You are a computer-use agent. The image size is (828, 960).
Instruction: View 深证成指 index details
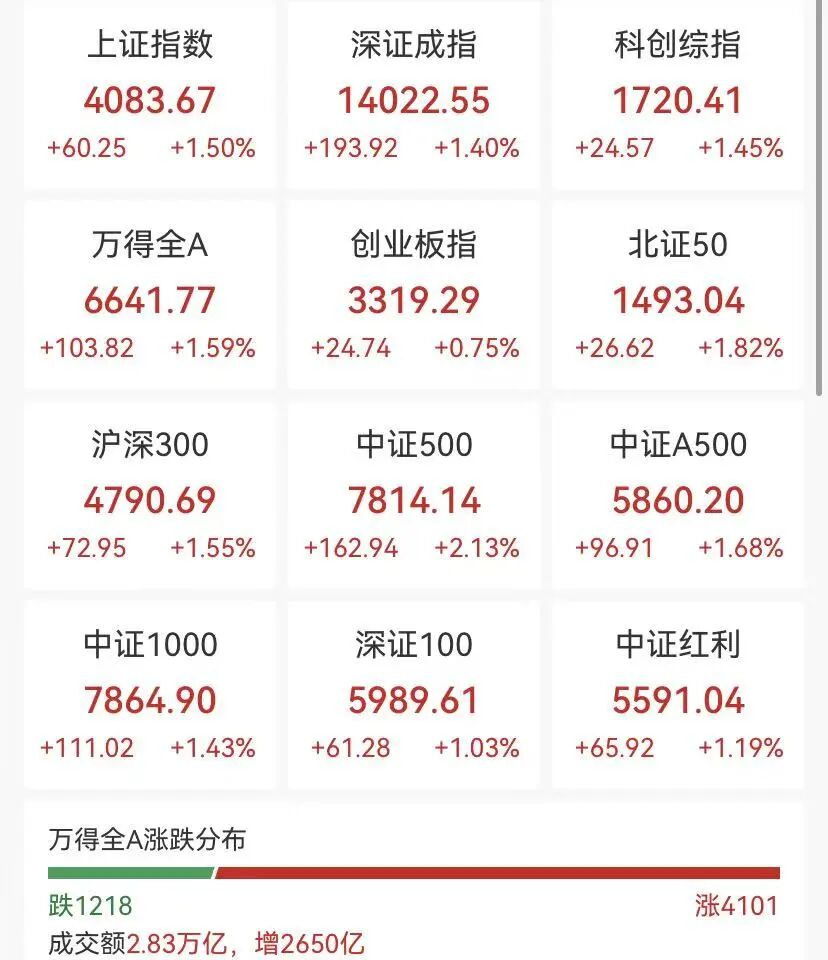pos(413,97)
